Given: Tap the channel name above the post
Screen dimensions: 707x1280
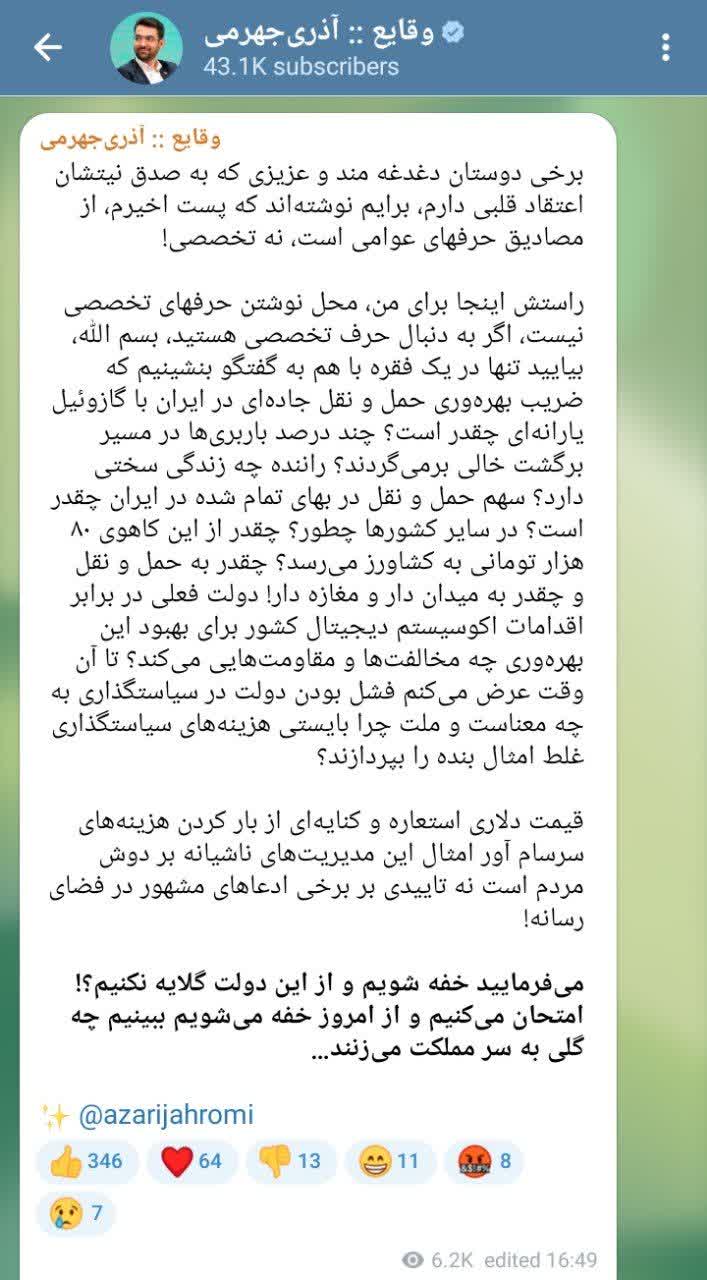Looking at the screenshot, I should (x=131, y=139).
